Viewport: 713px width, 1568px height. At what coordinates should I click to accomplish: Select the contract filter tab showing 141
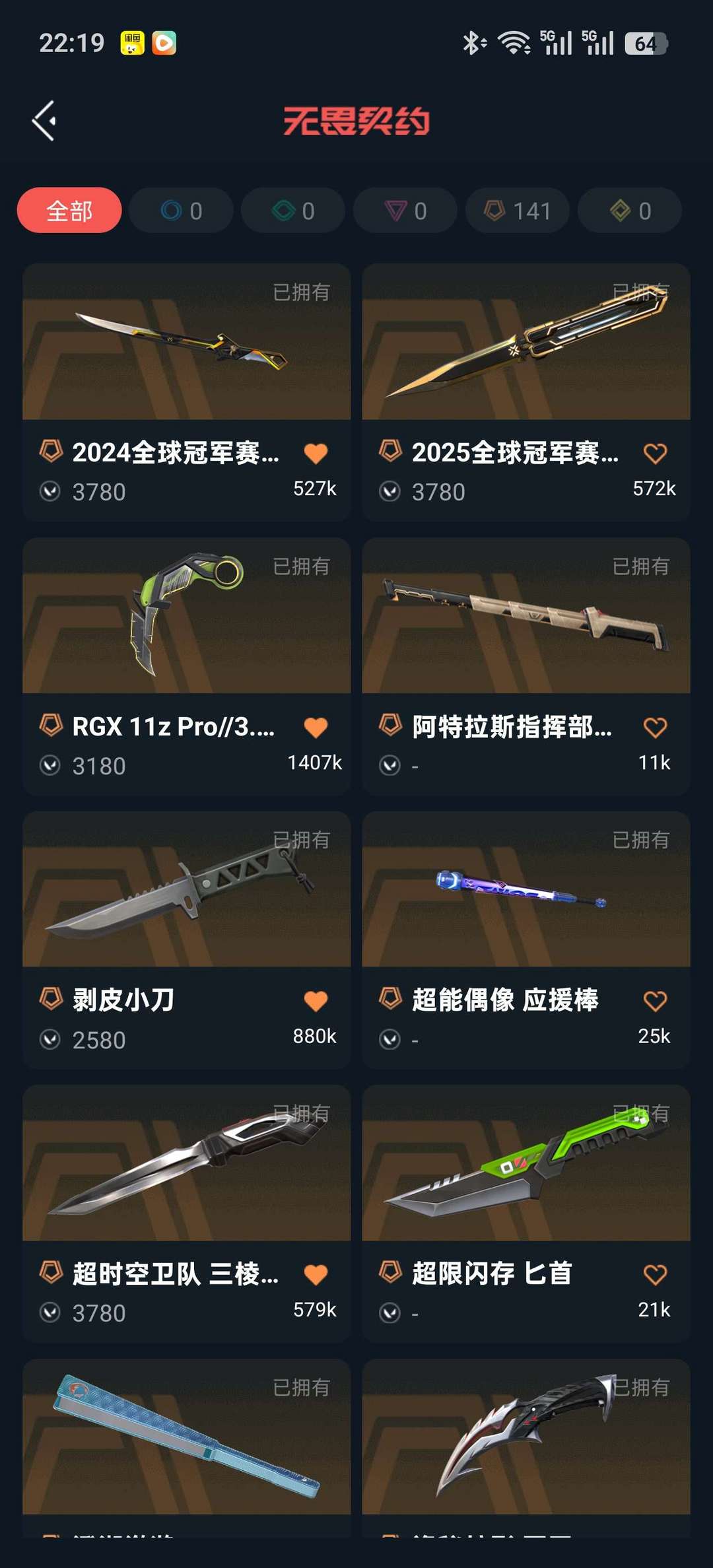pos(516,210)
